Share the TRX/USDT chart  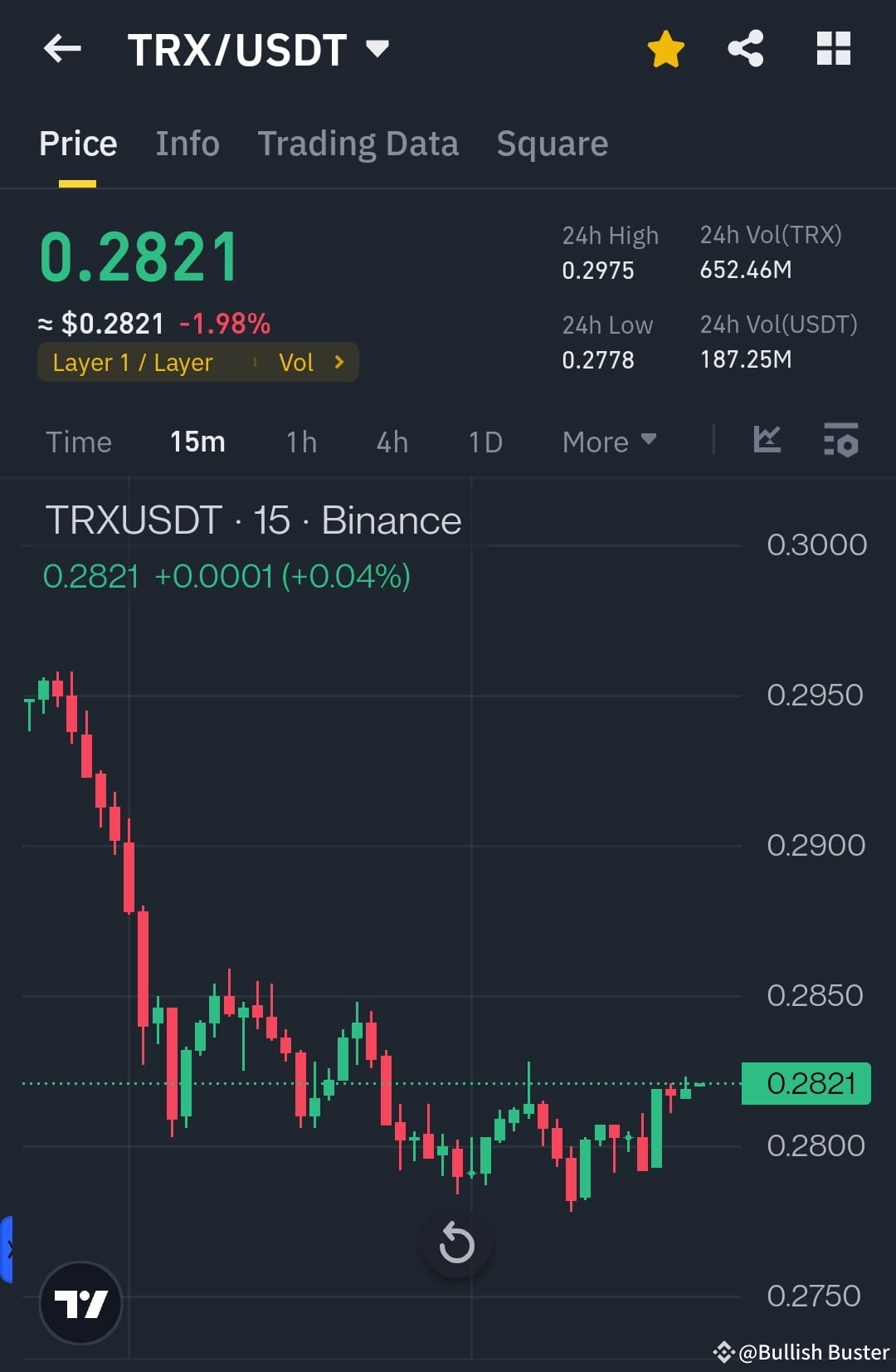745,49
